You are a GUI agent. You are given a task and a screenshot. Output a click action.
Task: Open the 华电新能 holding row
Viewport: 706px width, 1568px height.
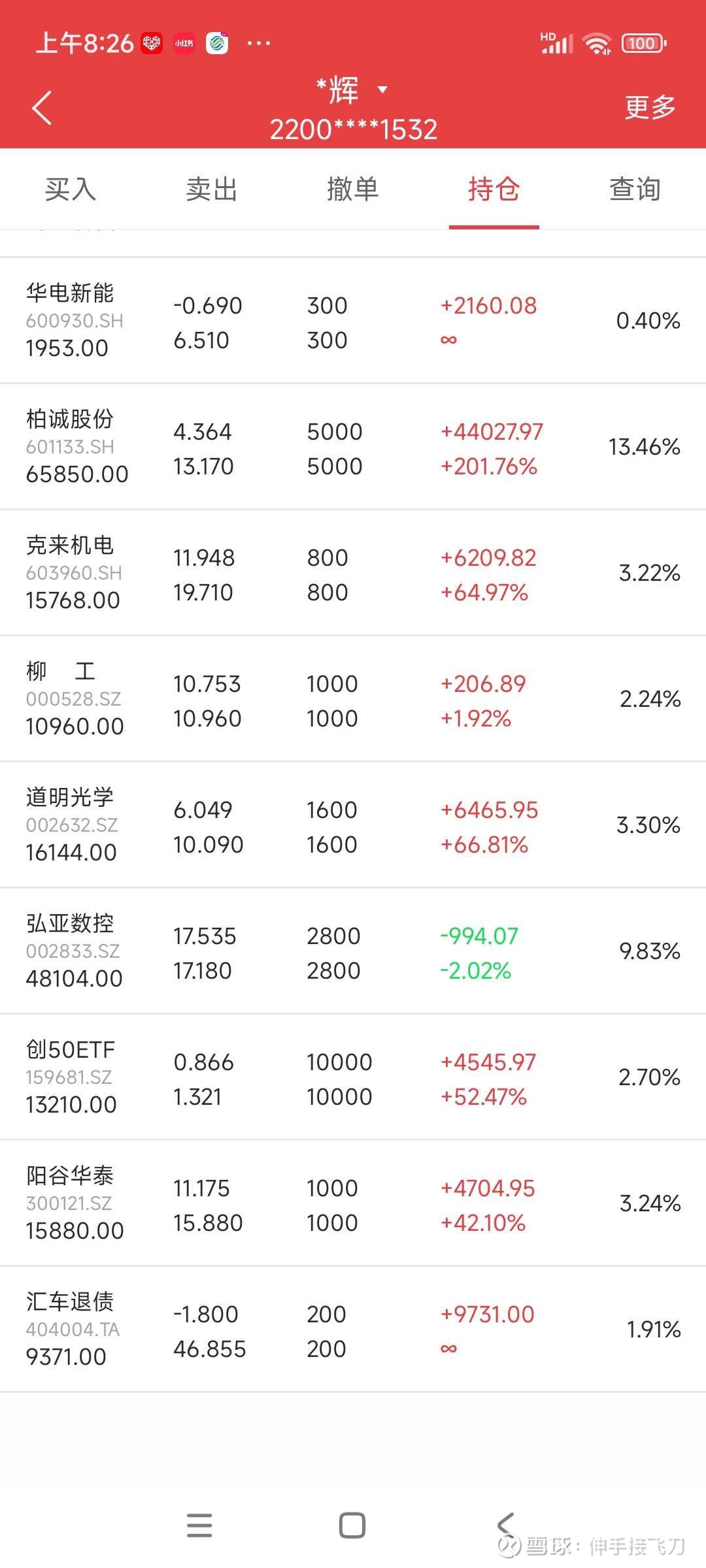(x=353, y=321)
